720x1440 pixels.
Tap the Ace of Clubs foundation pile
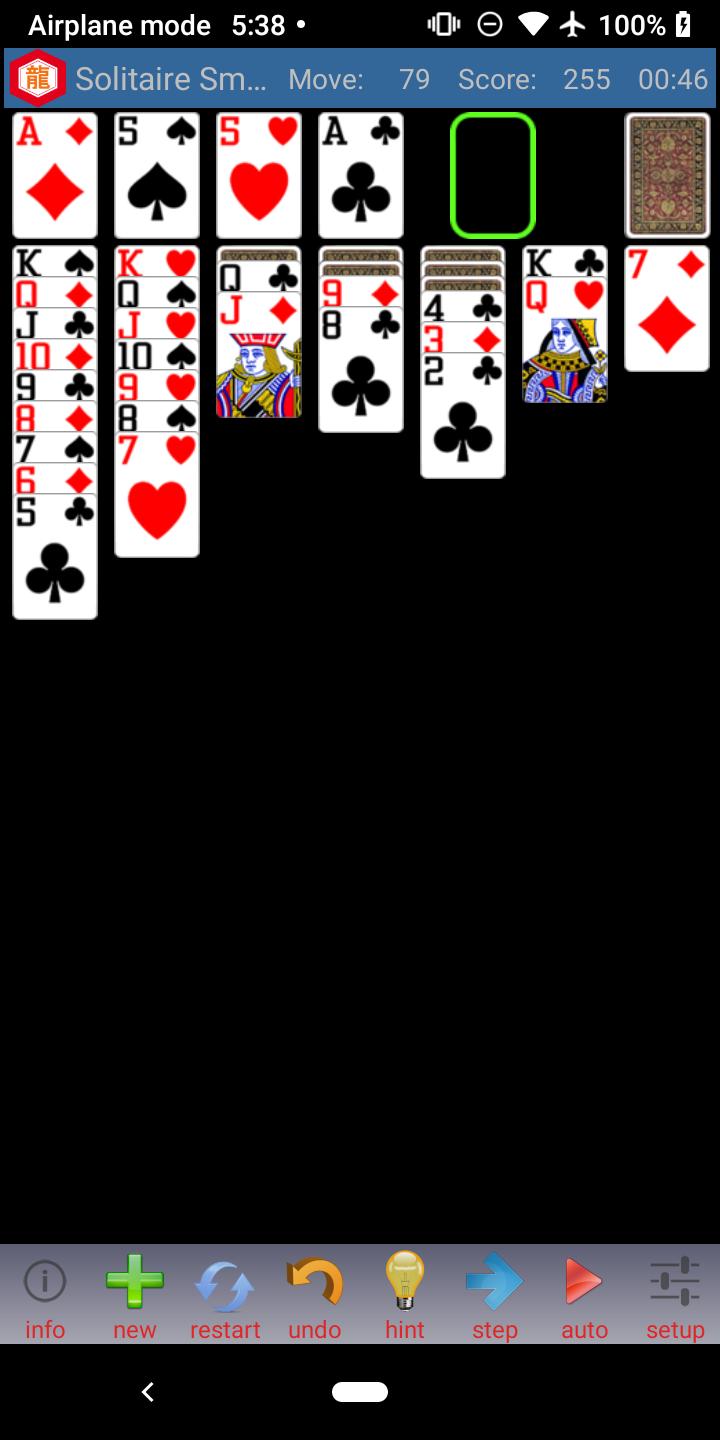tap(360, 175)
